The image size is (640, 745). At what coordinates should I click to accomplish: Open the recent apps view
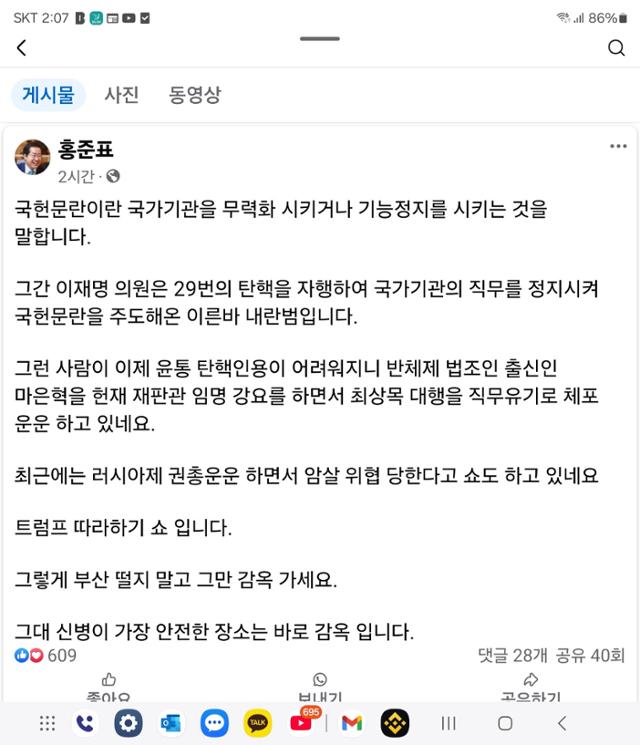(x=449, y=723)
